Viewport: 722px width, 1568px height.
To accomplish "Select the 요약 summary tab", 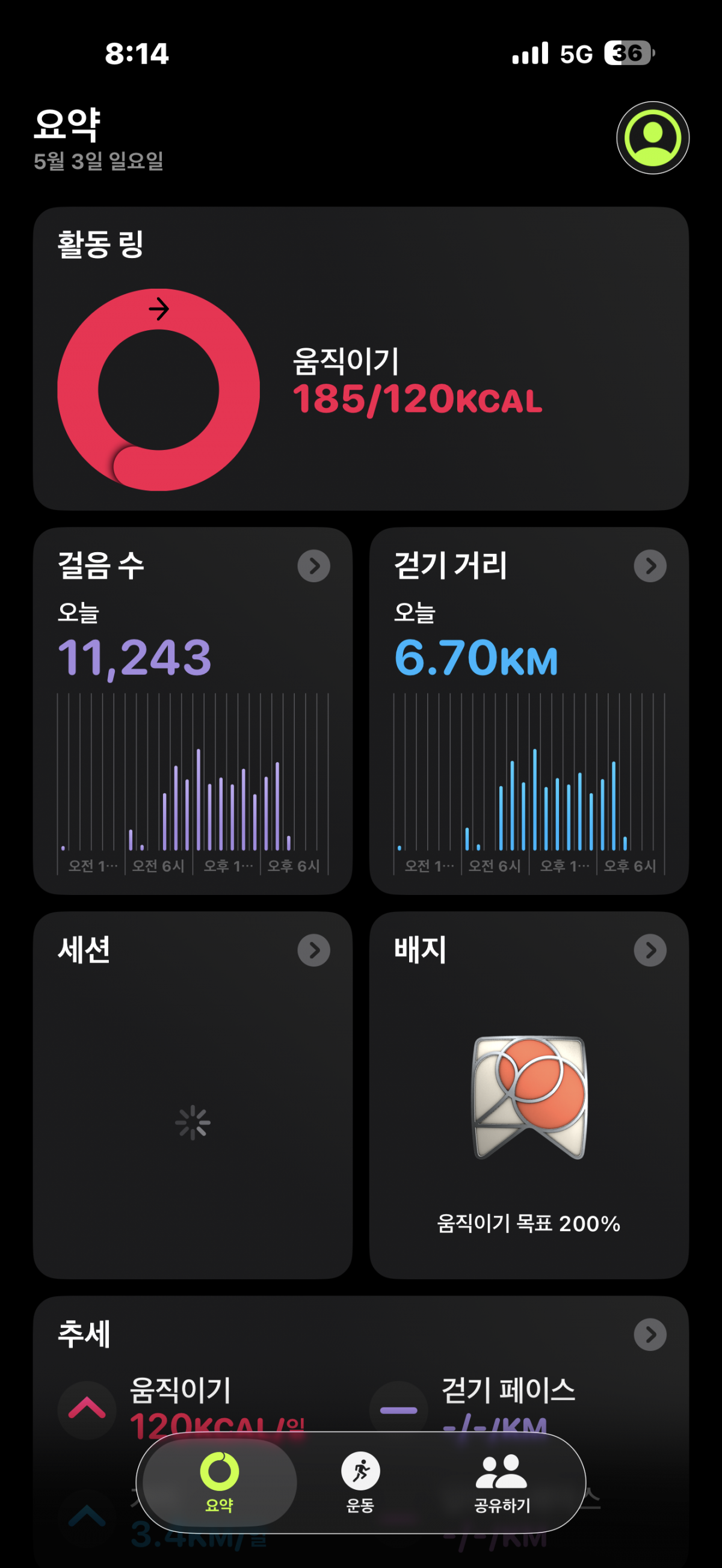I will coord(220,1483).
